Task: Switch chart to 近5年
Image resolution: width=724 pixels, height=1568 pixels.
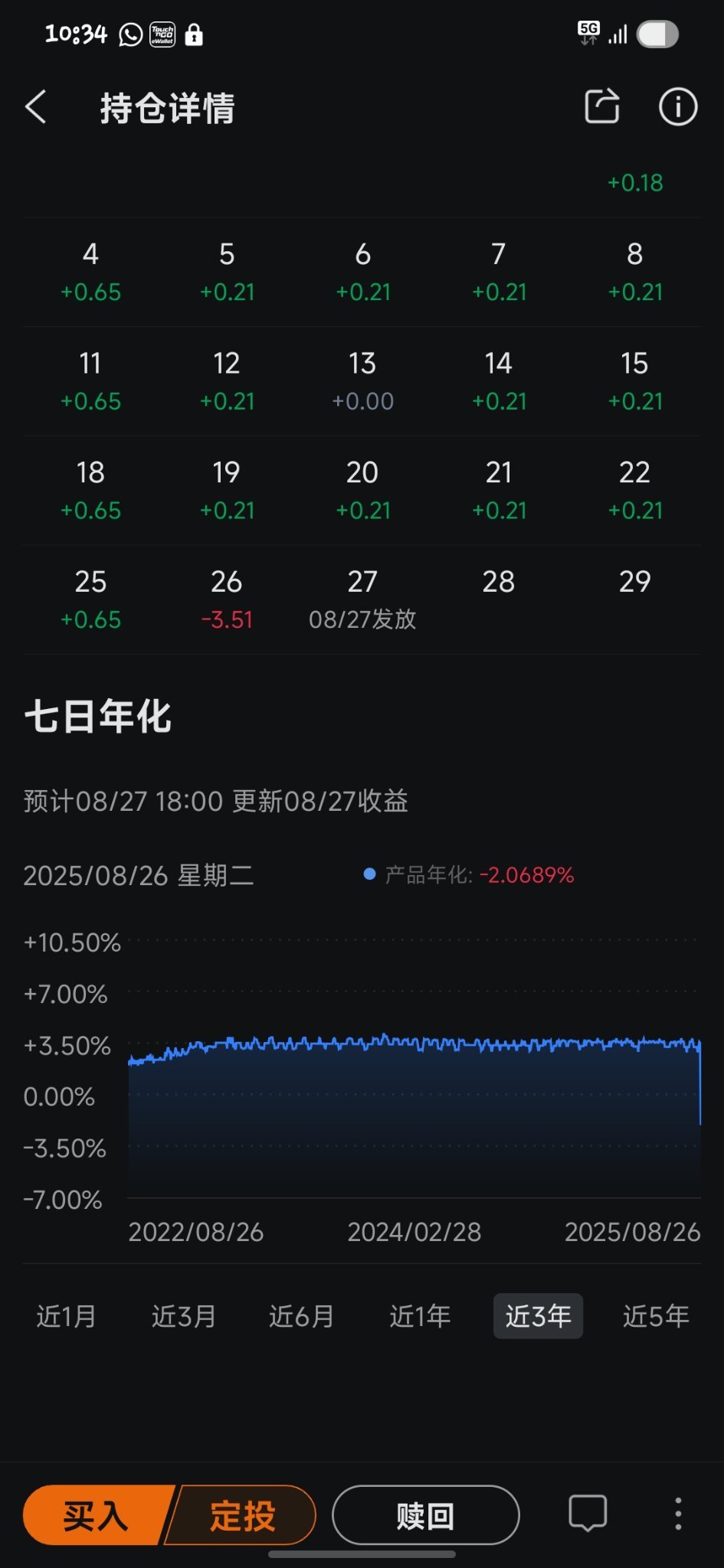Action: click(656, 1316)
